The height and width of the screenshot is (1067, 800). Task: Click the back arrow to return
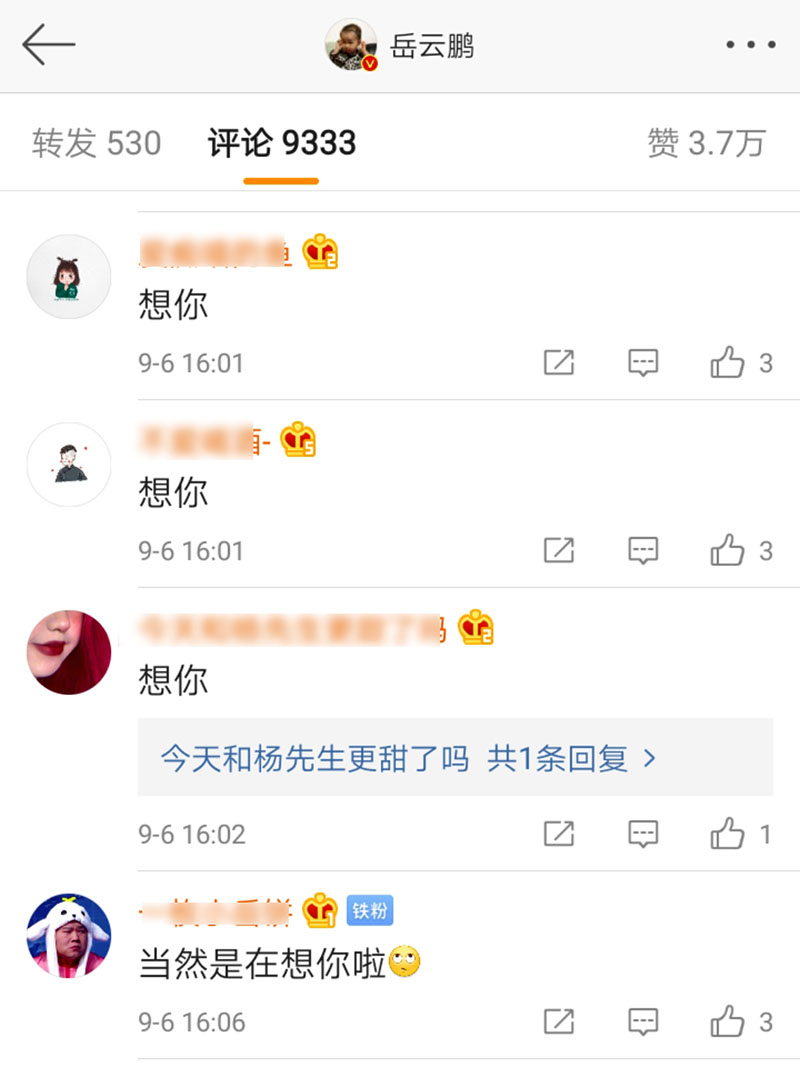click(50, 44)
